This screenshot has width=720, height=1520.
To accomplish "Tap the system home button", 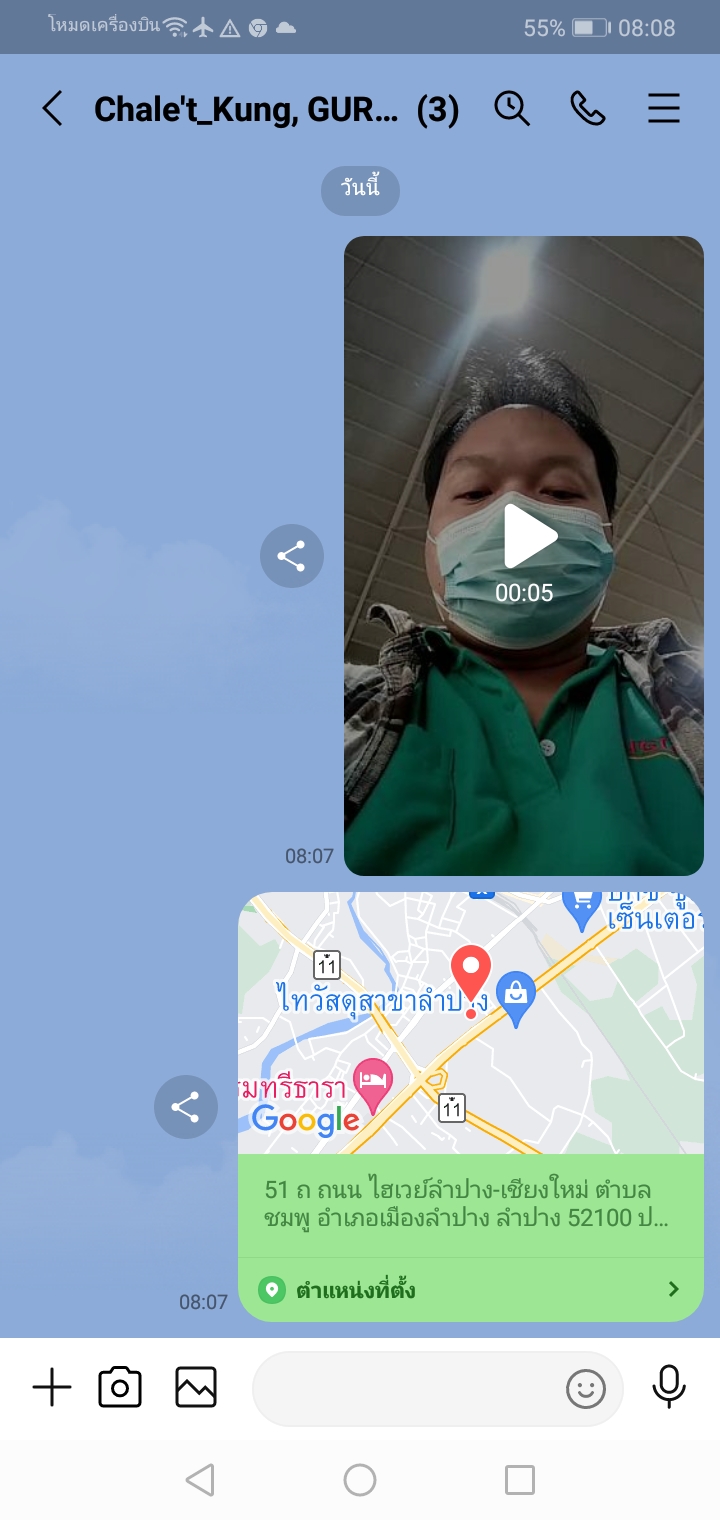I will (x=360, y=1480).
